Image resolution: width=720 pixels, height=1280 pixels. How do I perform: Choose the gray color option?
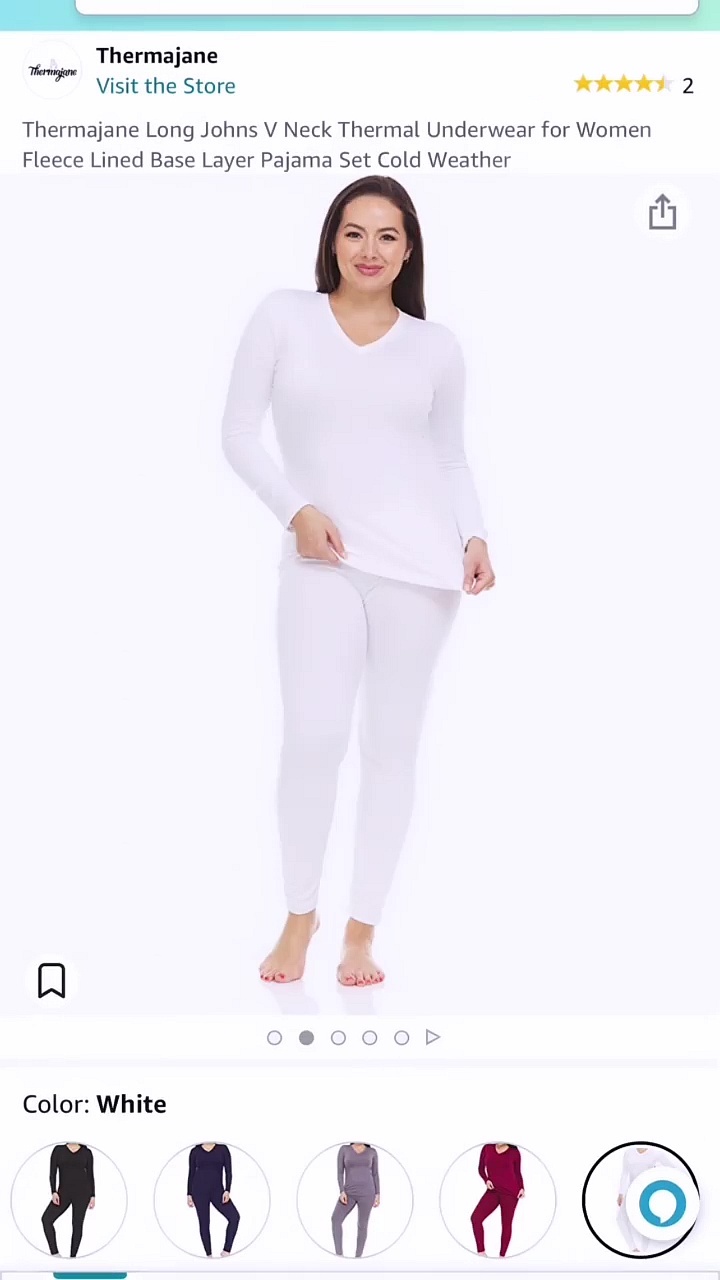click(x=355, y=1199)
